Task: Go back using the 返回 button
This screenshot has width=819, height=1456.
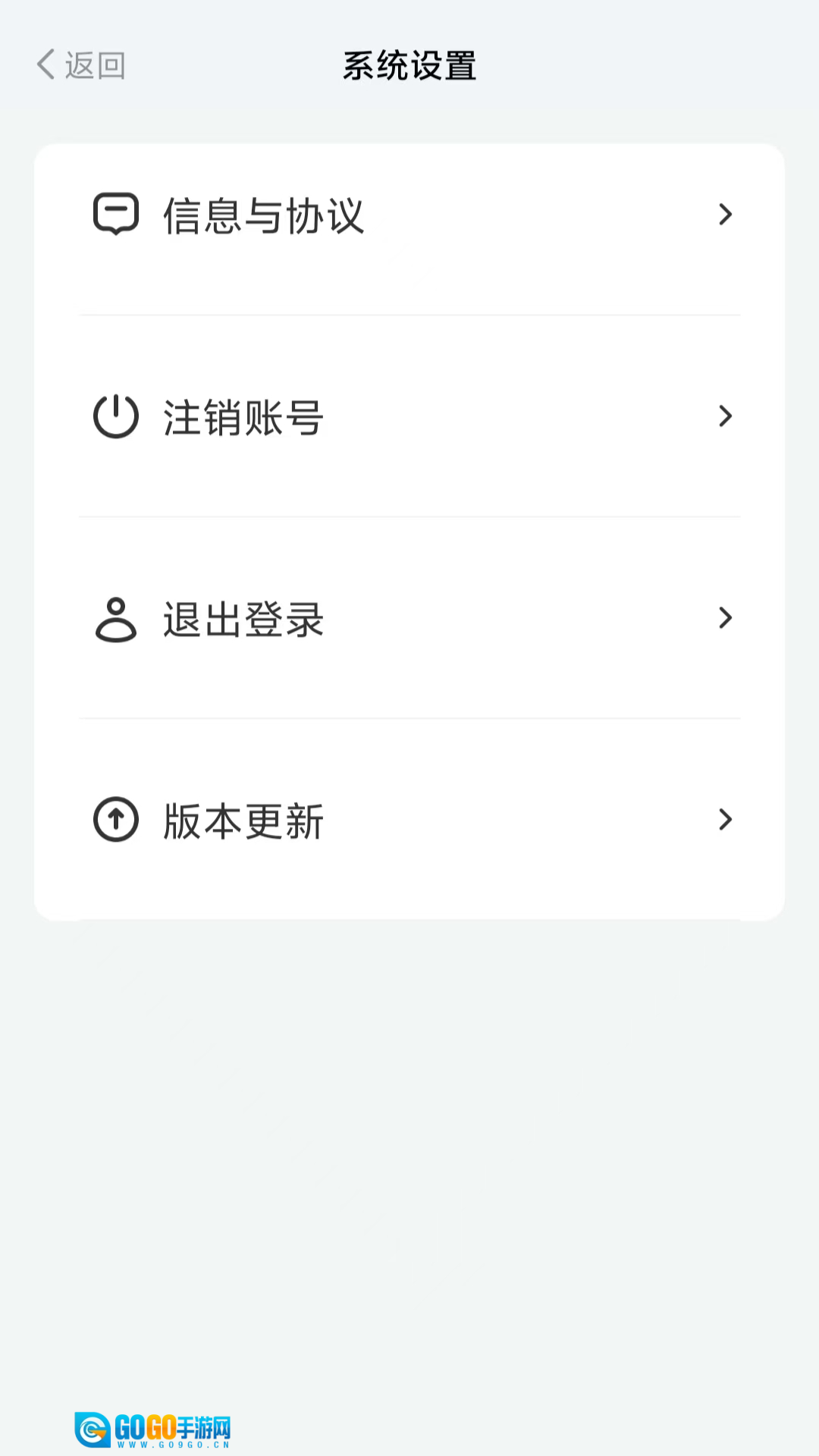Action: [x=81, y=65]
